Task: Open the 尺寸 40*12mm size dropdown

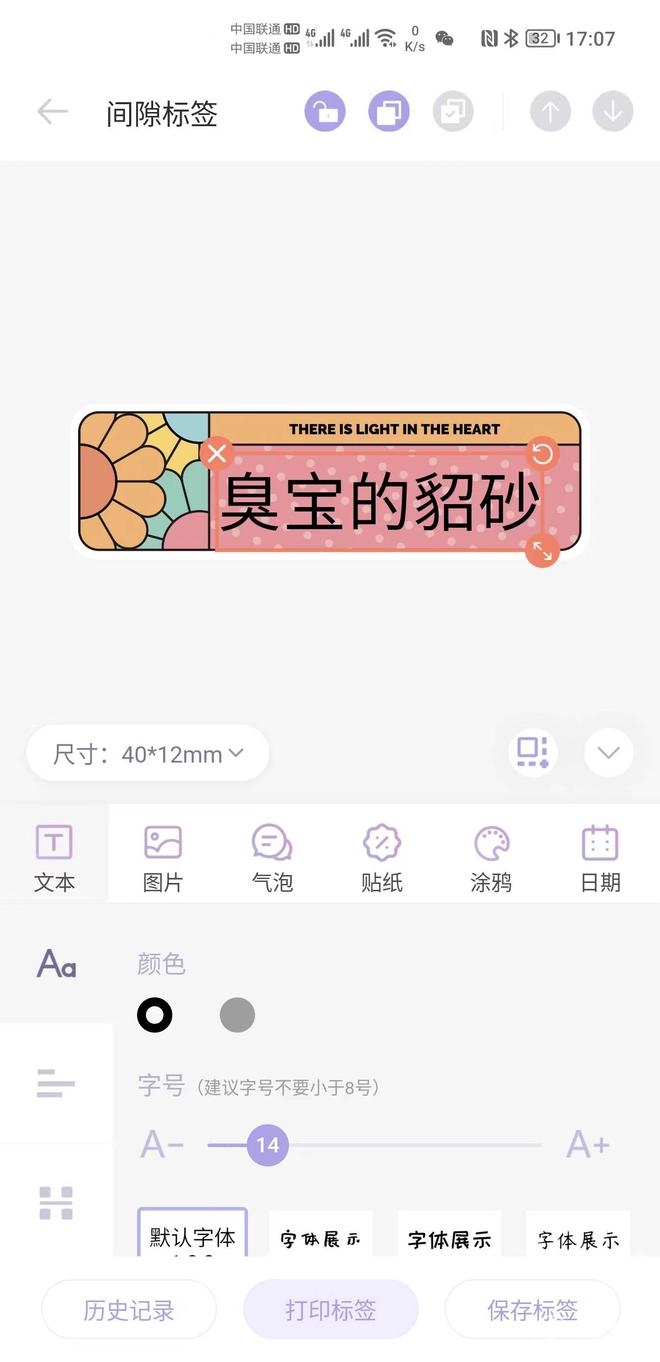Action: [x=148, y=754]
